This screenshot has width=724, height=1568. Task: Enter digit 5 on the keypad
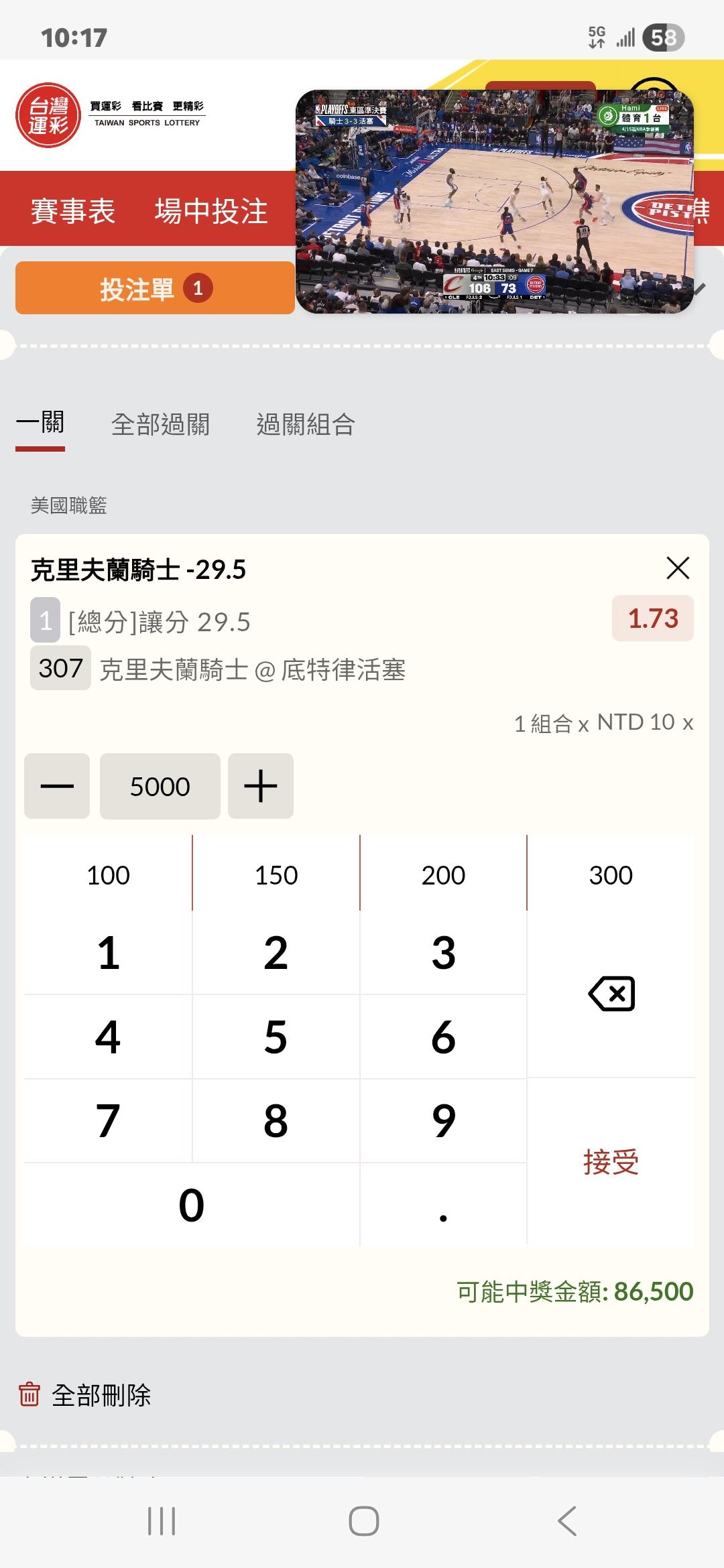tap(276, 1037)
